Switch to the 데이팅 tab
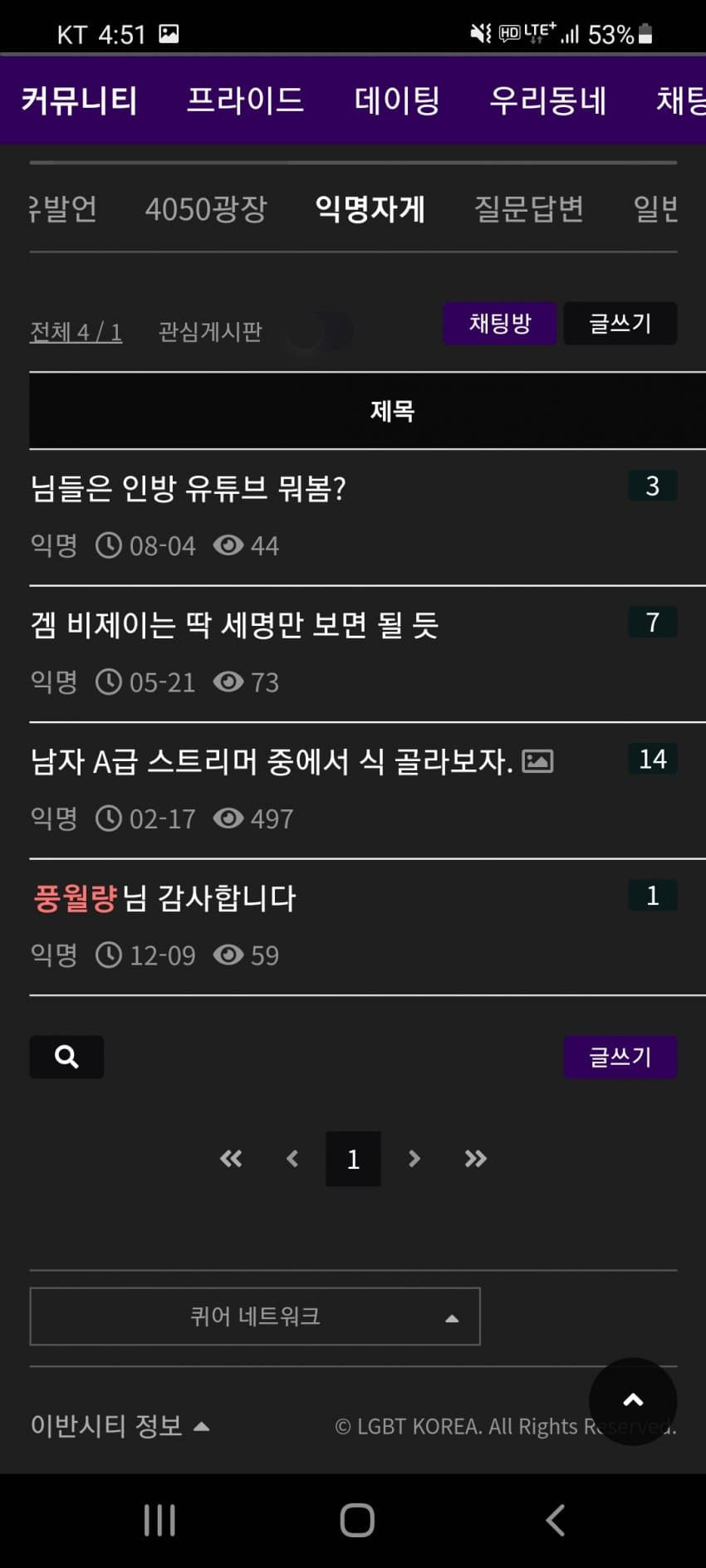The image size is (706, 1568). click(x=397, y=100)
